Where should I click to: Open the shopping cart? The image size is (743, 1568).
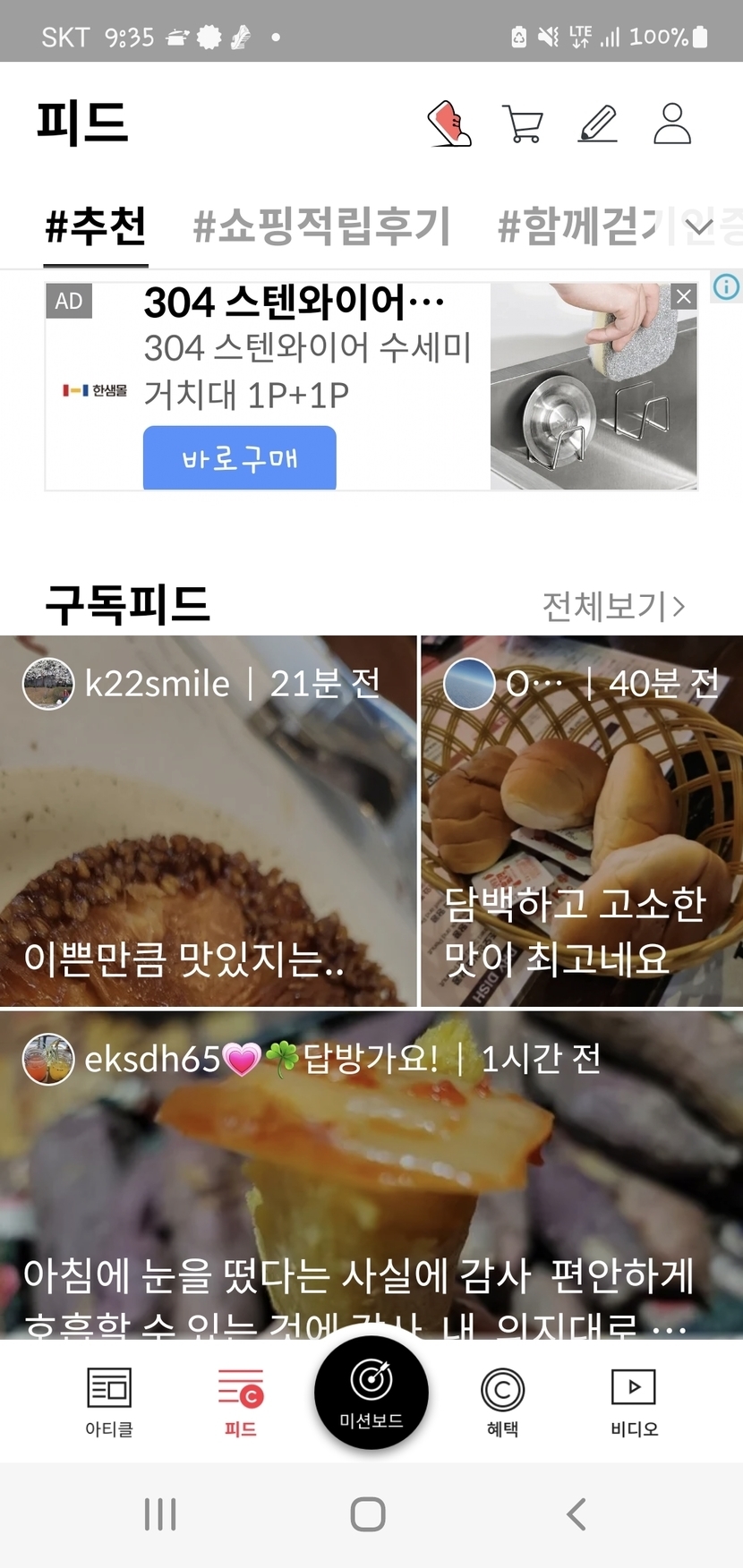point(523,124)
